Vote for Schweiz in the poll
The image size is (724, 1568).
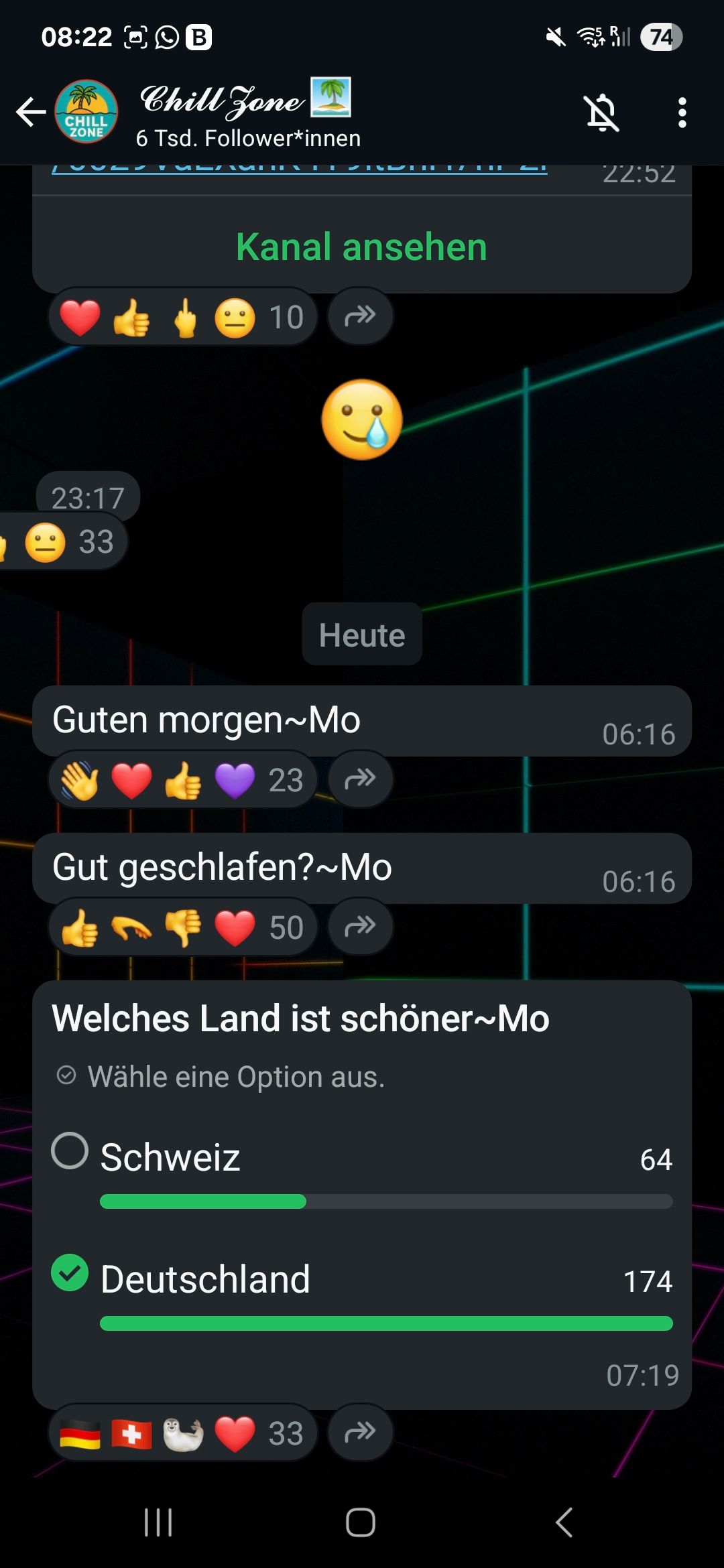click(70, 1151)
